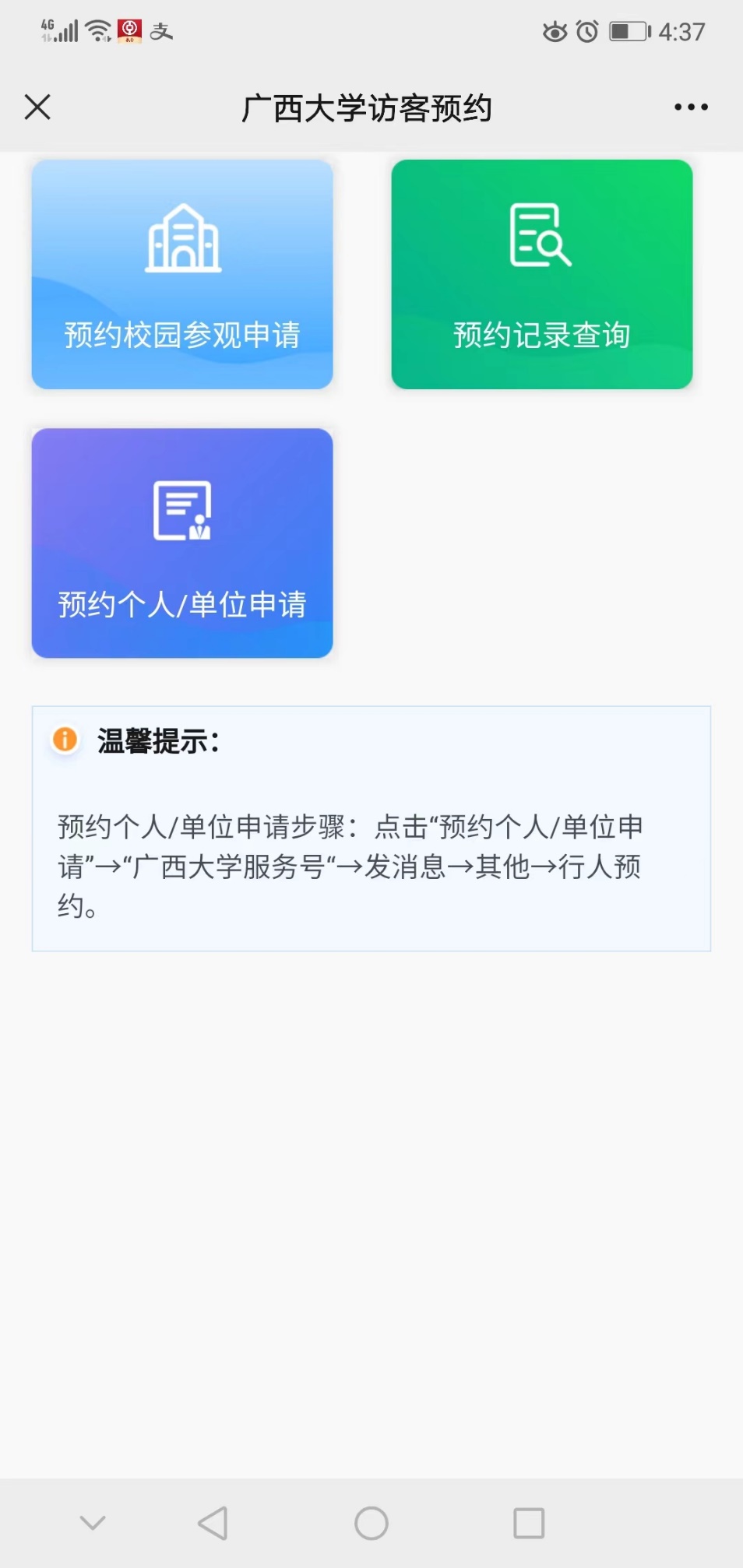Hide the navigation bar with the down chevron
743x1568 pixels.
tap(93, 1523)
